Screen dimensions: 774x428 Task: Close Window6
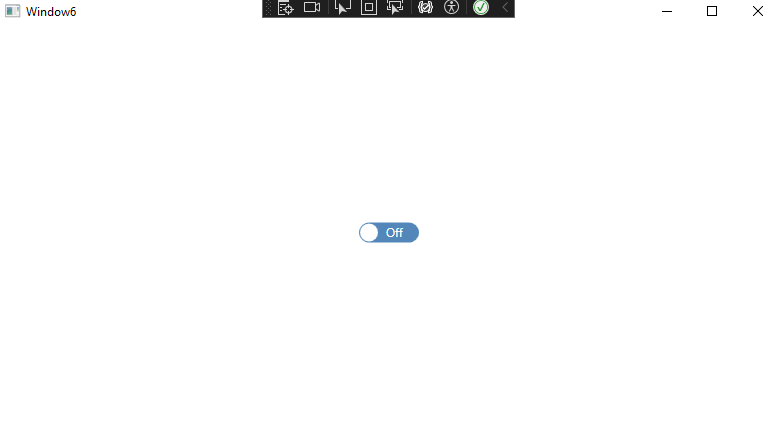pyautogui.click(x=757, y=11)
